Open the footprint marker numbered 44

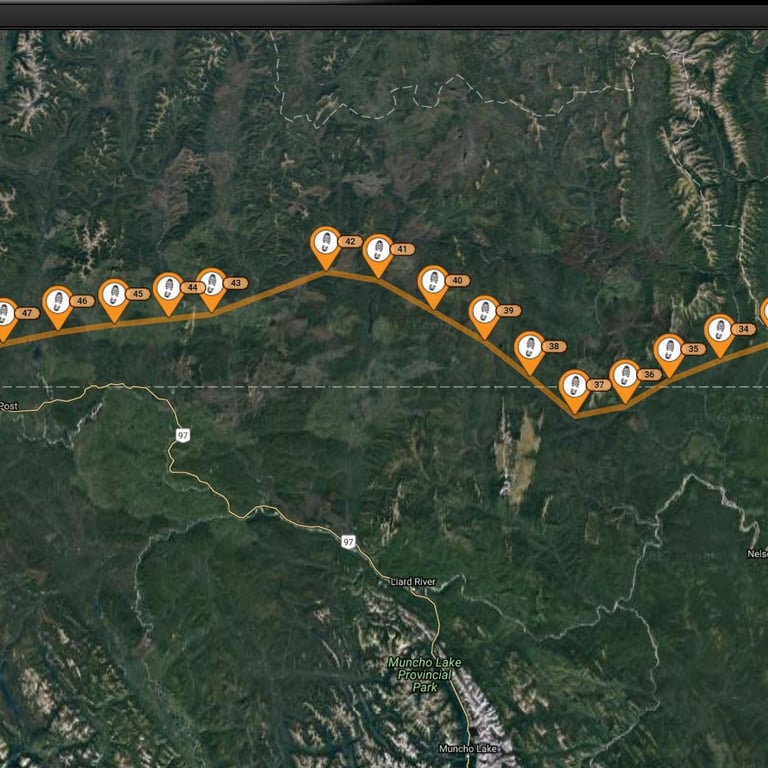click(x=168, y=289)
